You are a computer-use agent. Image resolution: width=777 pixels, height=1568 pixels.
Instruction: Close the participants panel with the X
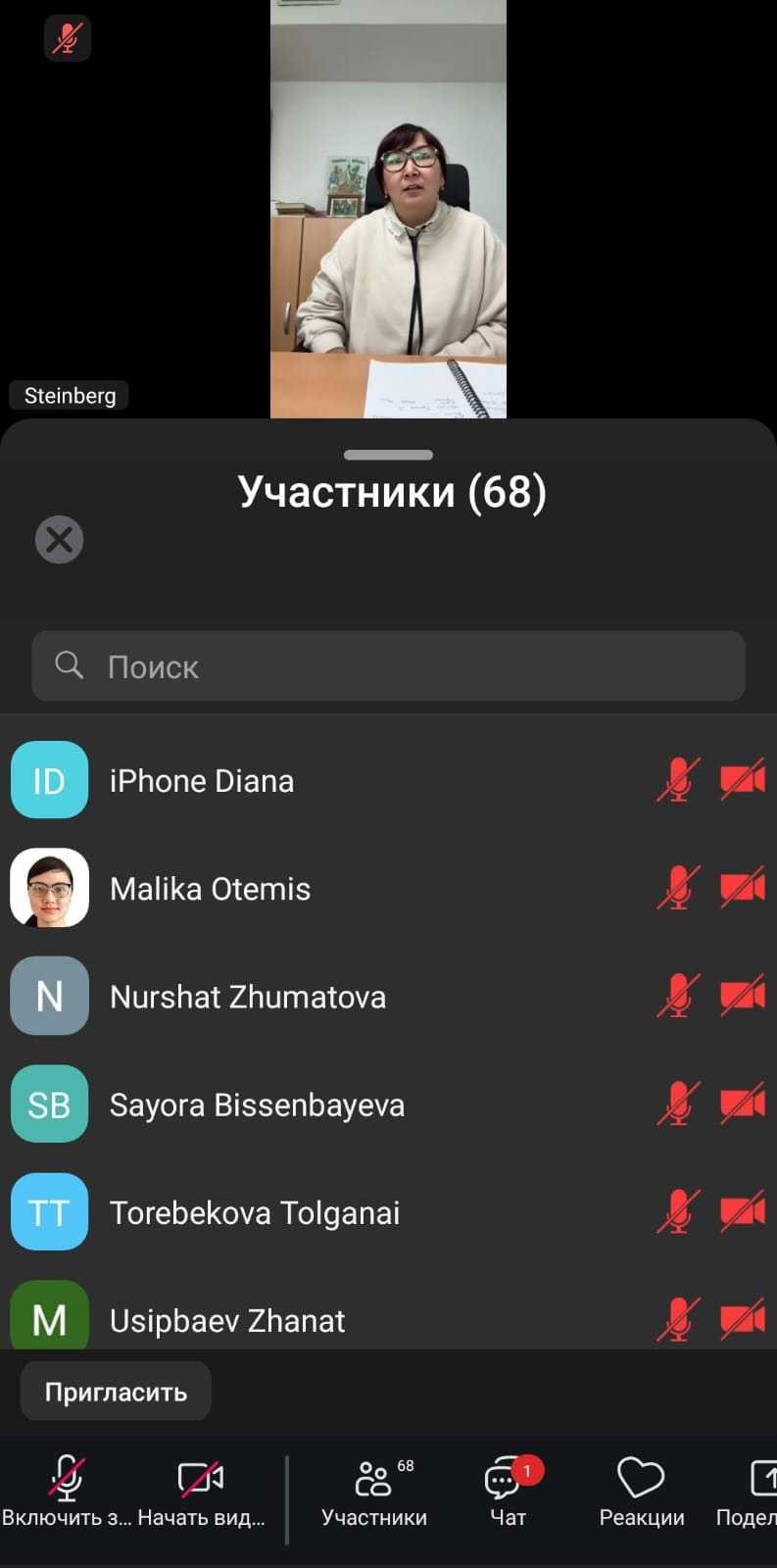58,539
